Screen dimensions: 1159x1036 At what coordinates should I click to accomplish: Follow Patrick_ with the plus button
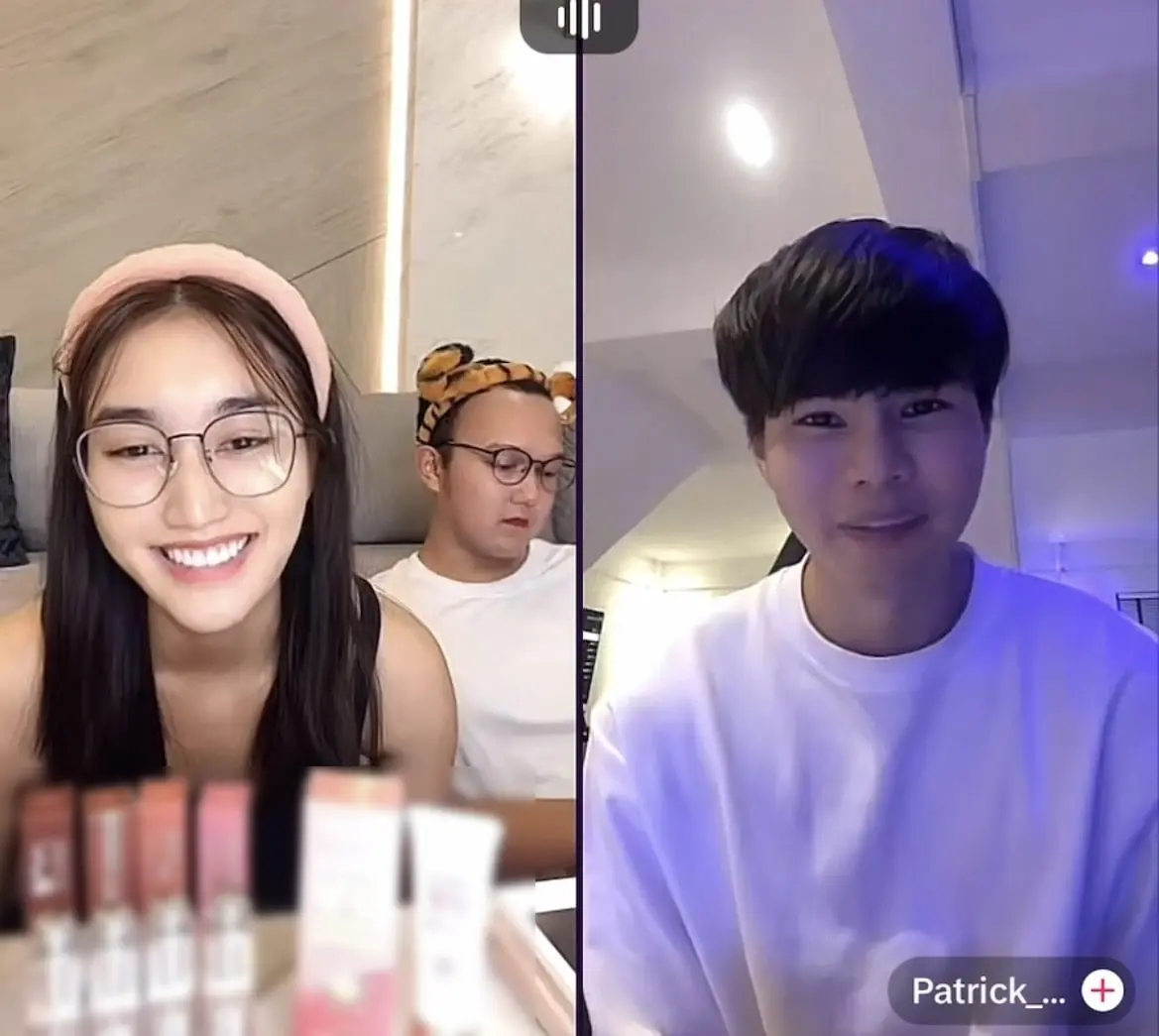pos(1101,990)
